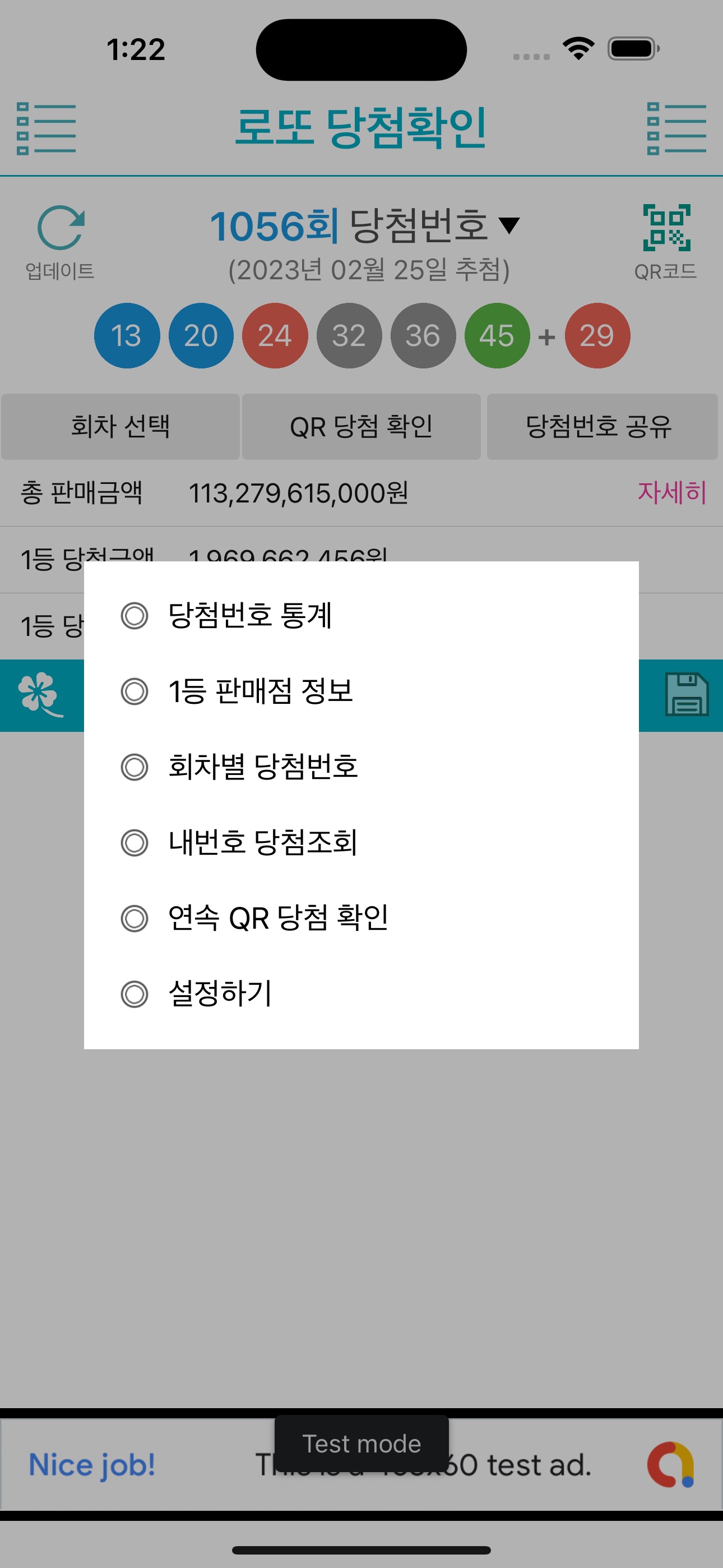Click the QR 당첨 확인 button
Screen dimensions: 723x1568
pos(361,427)
